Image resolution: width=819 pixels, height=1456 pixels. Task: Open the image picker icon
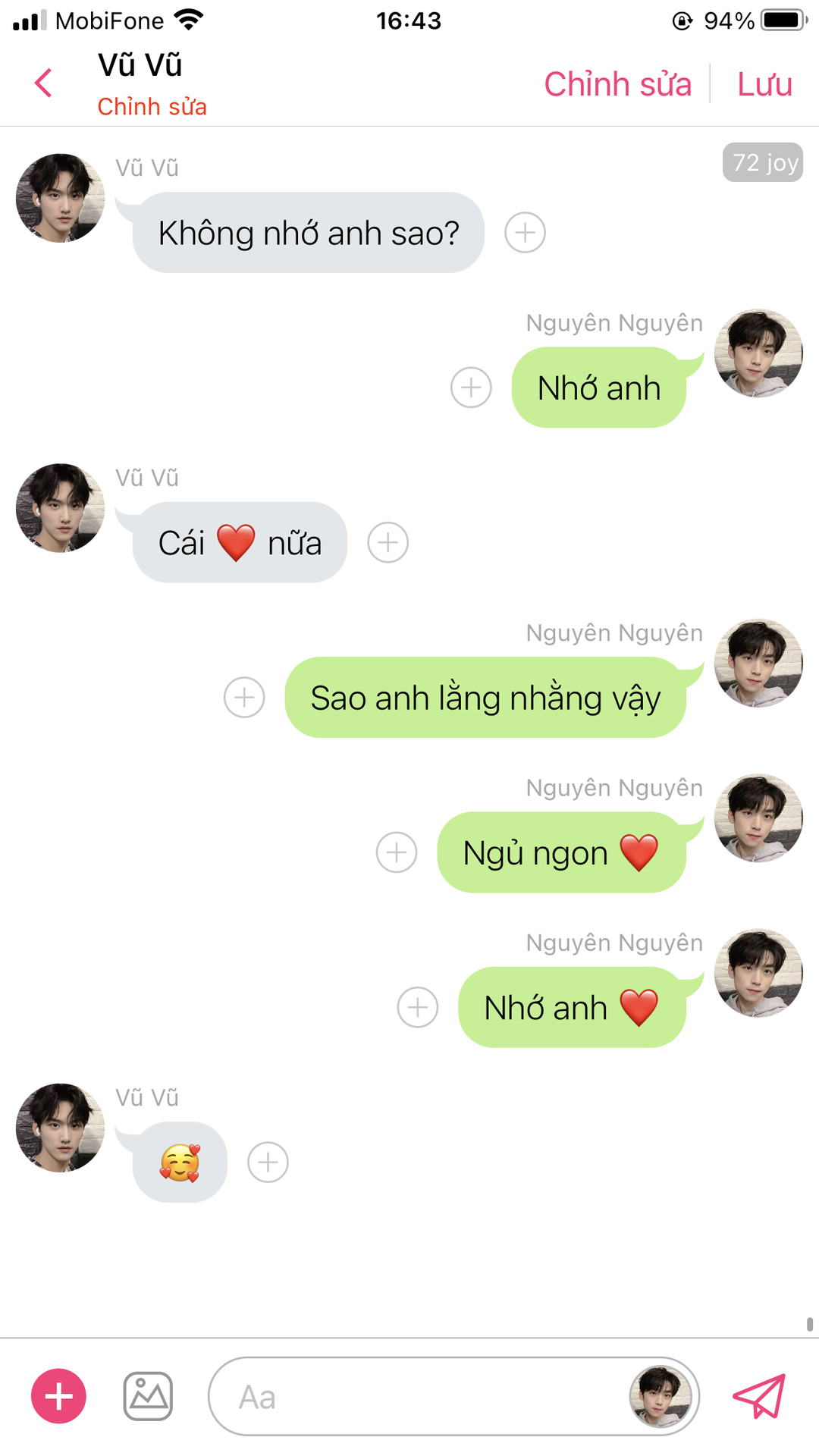(x=148, y=1396)
